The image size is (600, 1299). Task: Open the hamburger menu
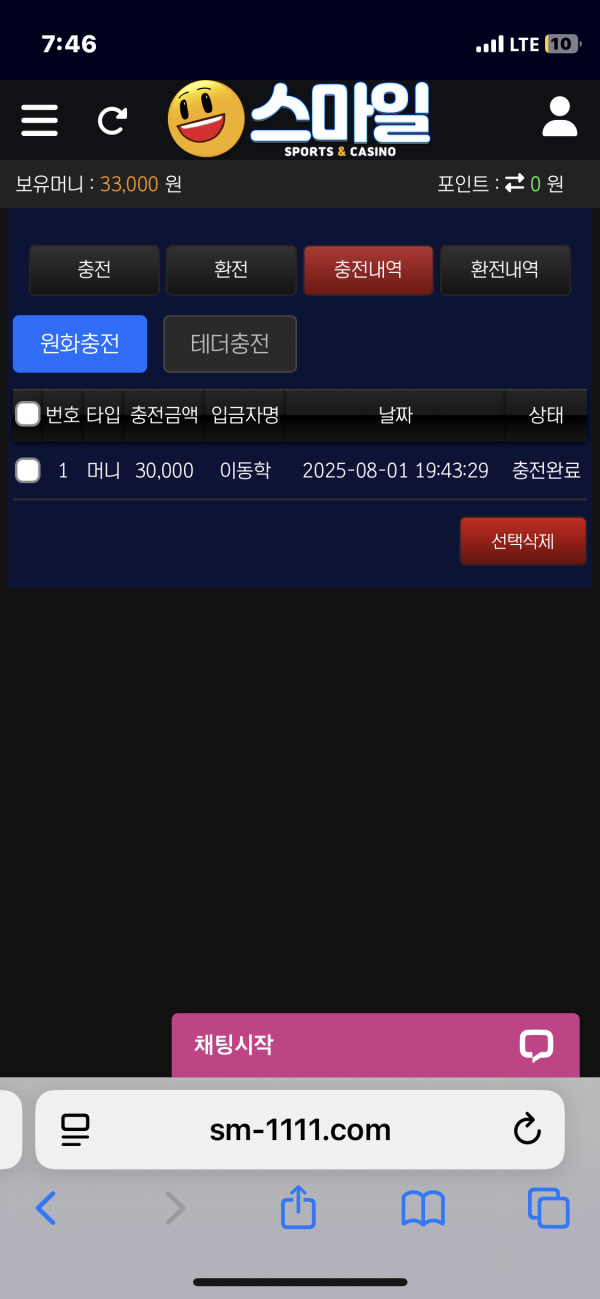39,120
